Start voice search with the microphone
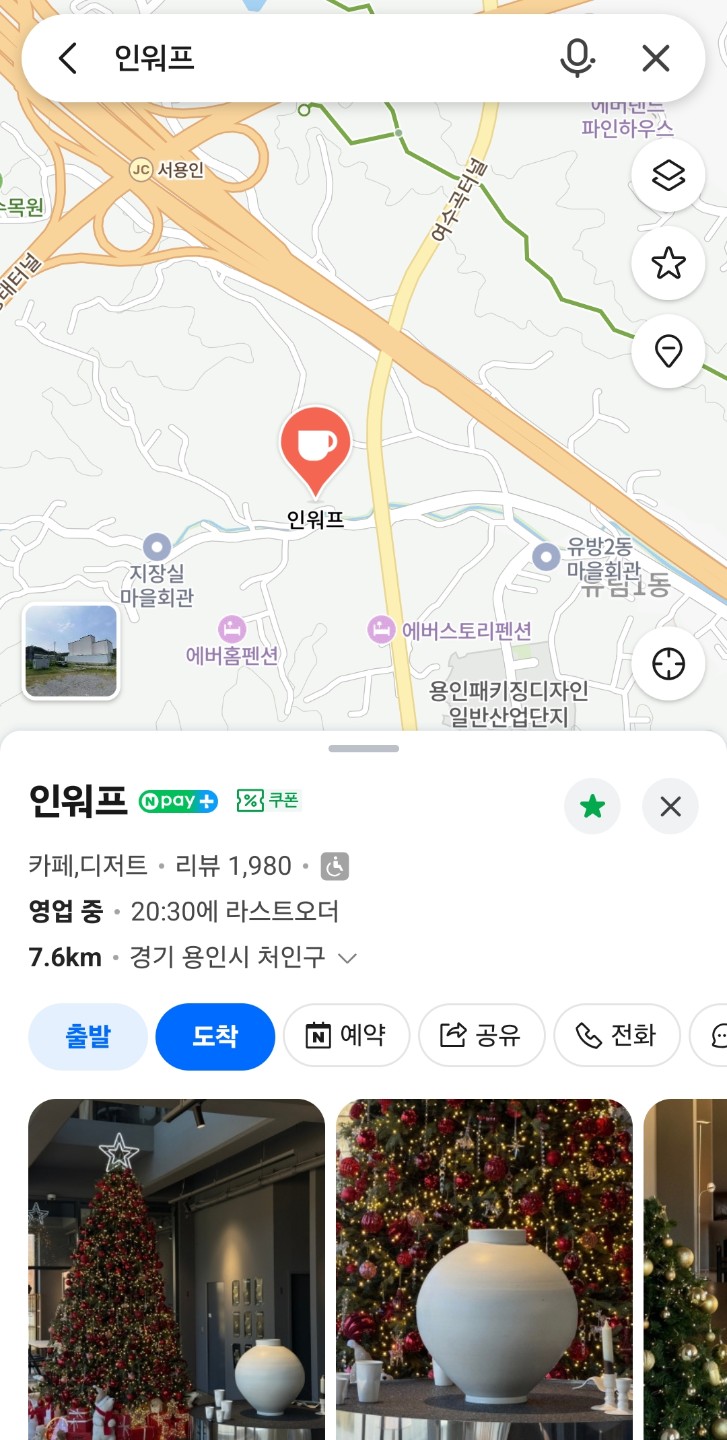The width and height of the screenshot is (727, 1440). [x=576, y=59]
